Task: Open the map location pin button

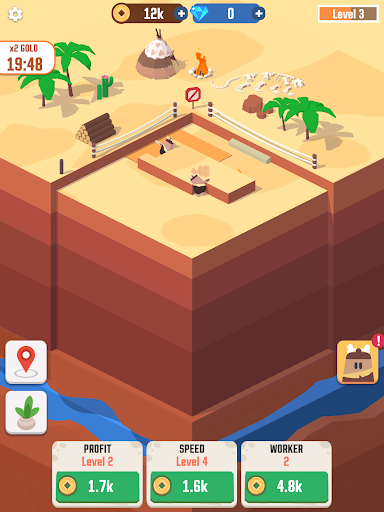Action: coord(26,362)
